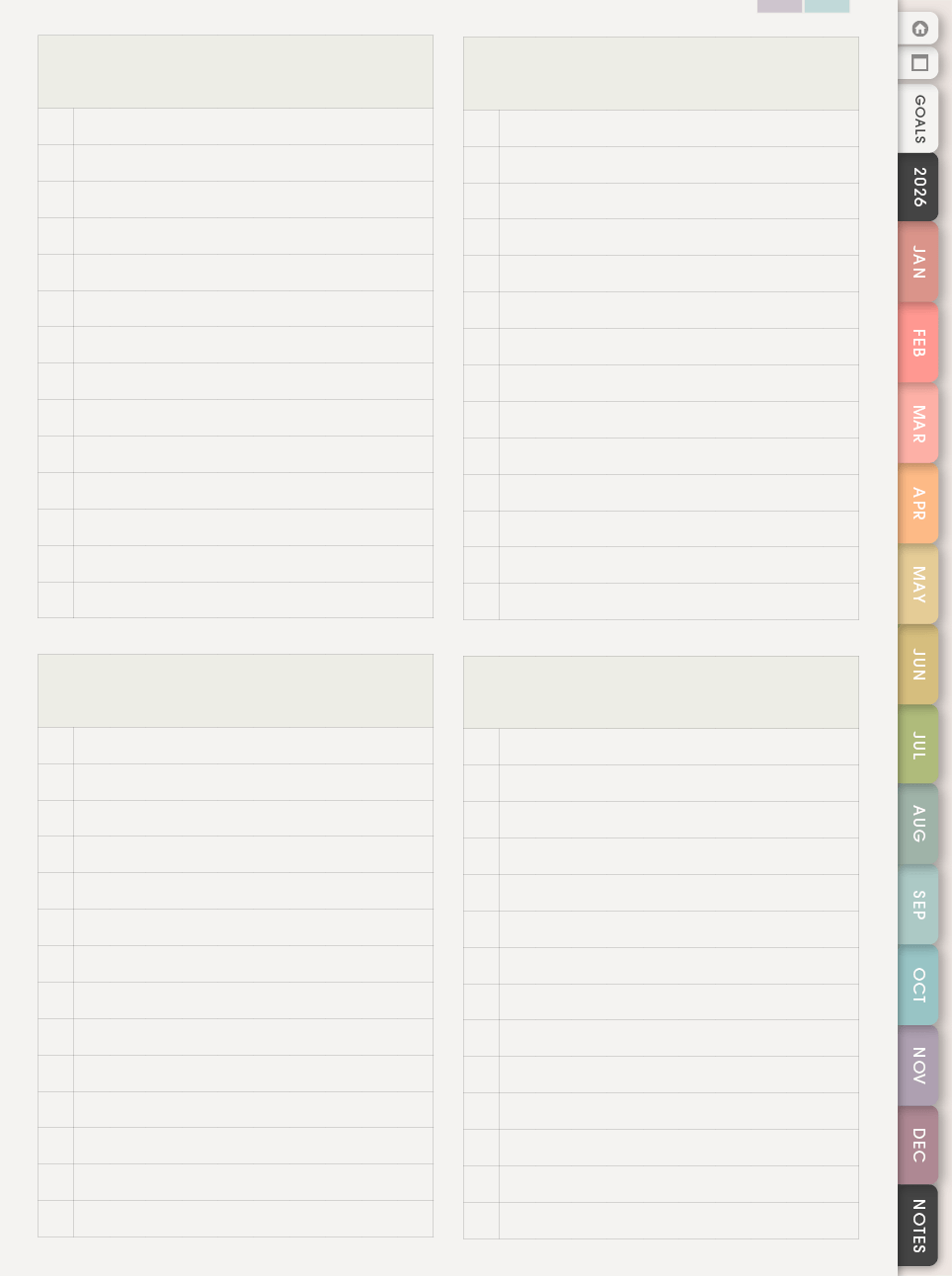Select the DEC month tab
This screenshot has width=952, height=1276.
918,1146
